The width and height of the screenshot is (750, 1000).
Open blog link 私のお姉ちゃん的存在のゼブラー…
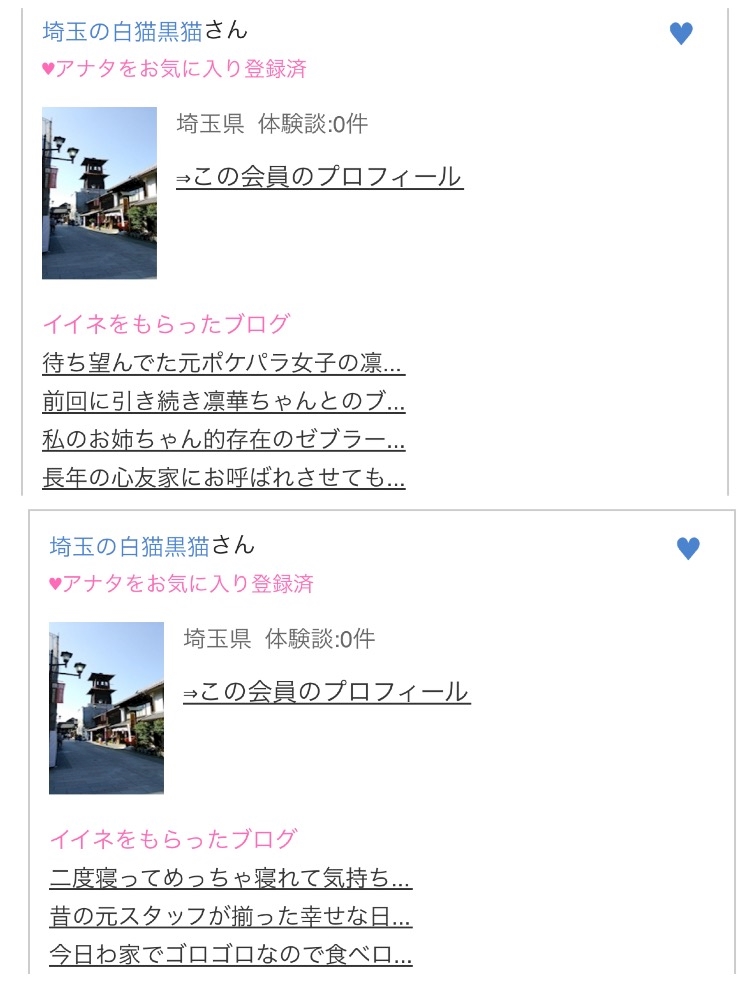[223, 439]
